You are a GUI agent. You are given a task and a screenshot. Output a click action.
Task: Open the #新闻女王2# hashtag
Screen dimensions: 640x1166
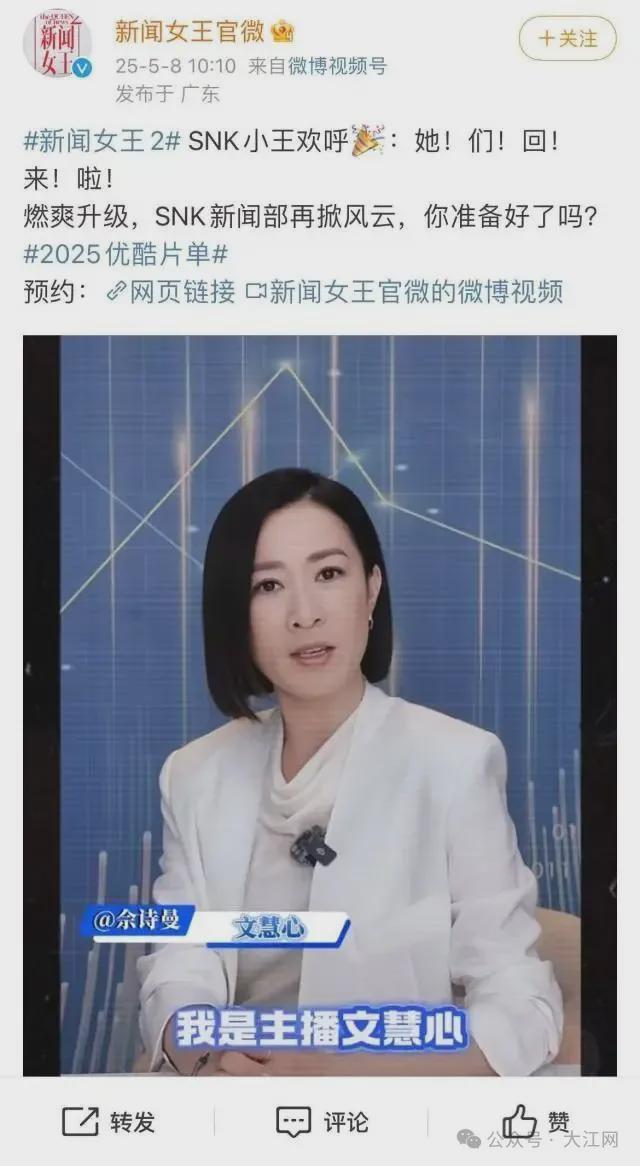tap(103, 141)
